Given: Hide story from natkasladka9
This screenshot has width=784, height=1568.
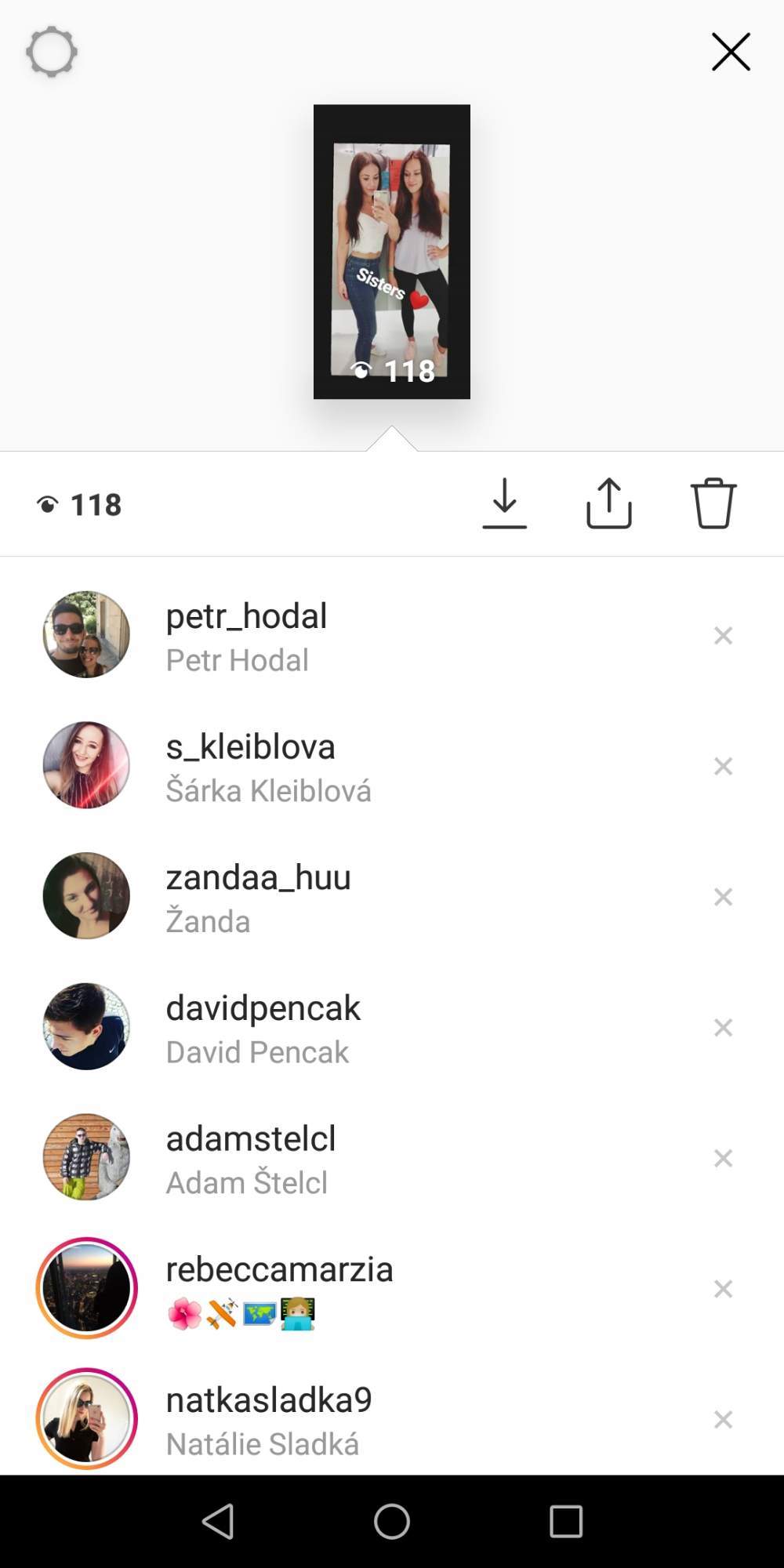Looking at the screenshot, I should 723,1419.
